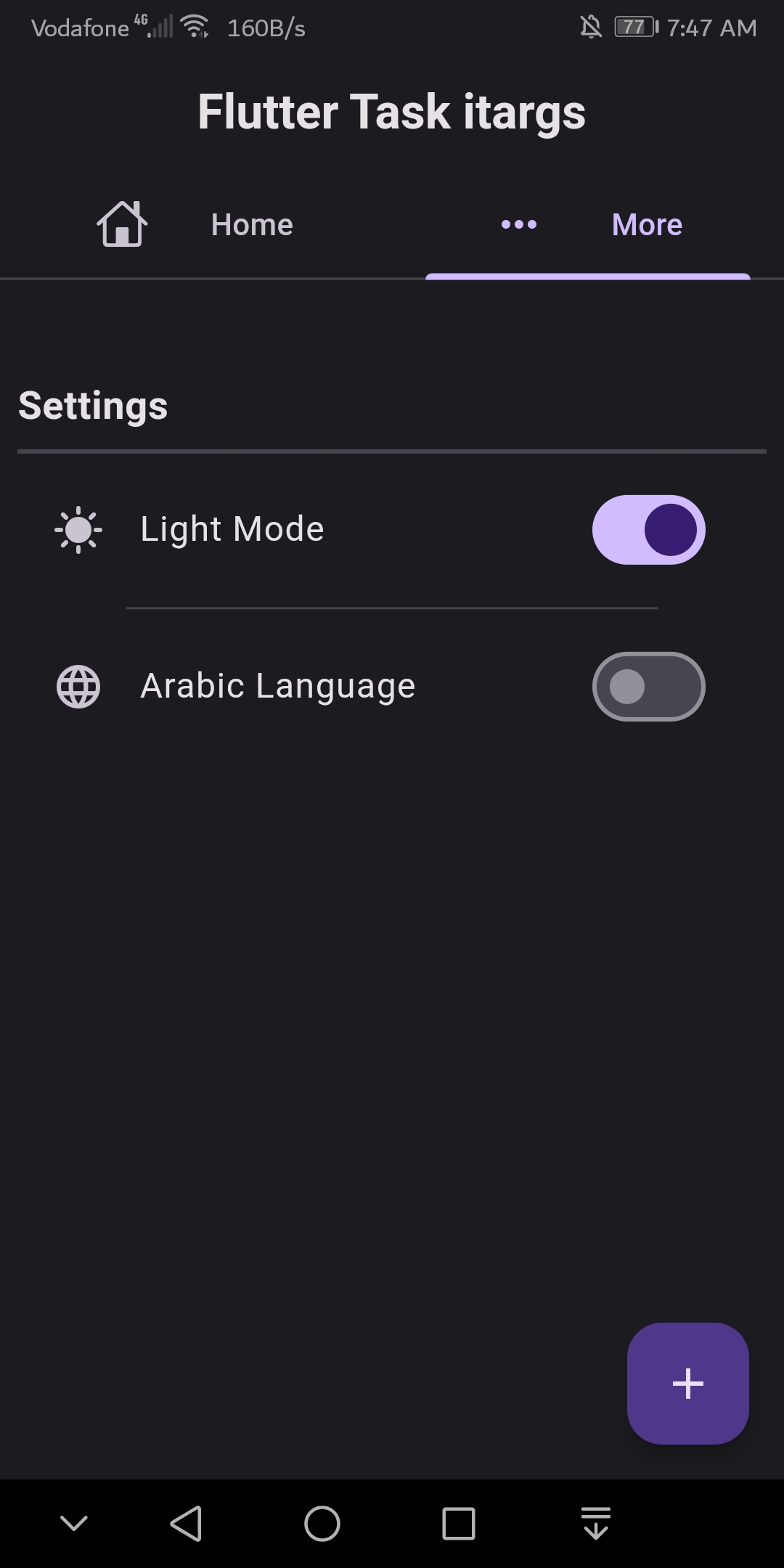
Task: Select the More tab
Action: (645, 225)
